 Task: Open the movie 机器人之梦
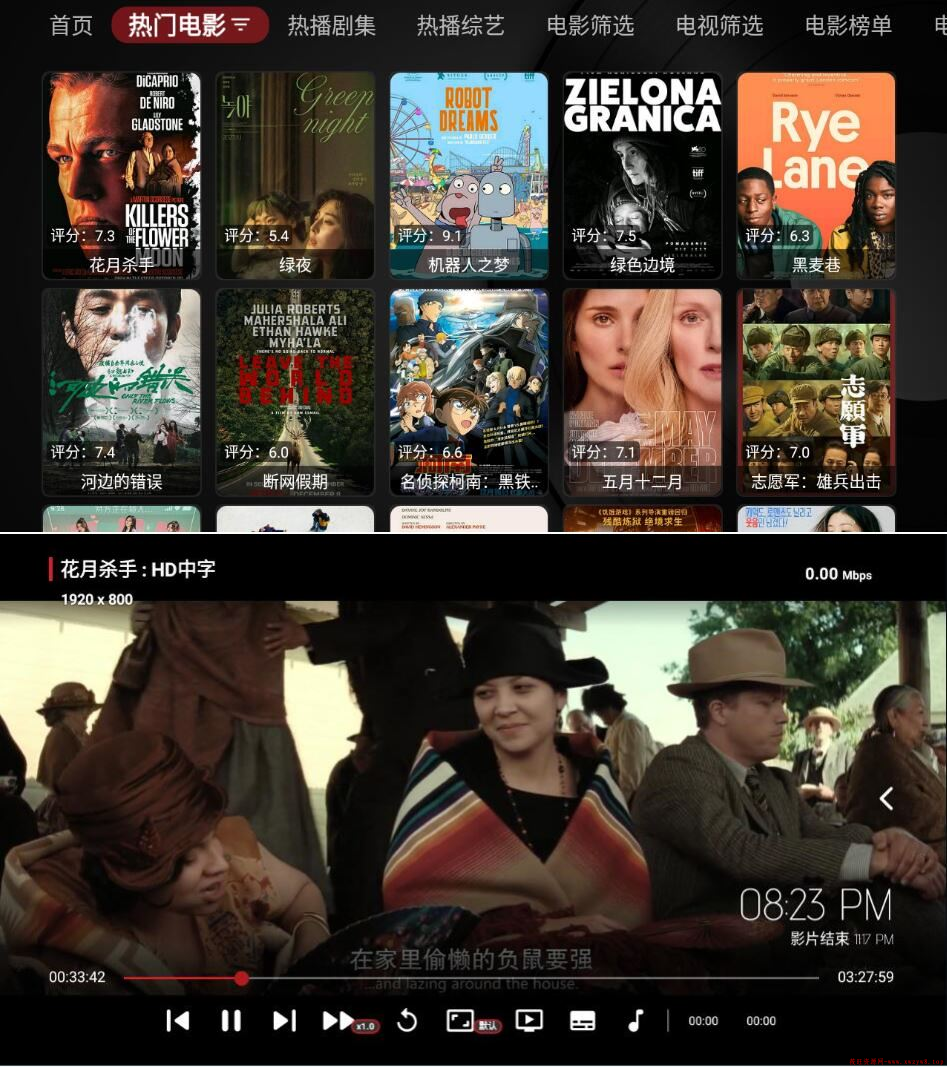(x=469, y=176)
